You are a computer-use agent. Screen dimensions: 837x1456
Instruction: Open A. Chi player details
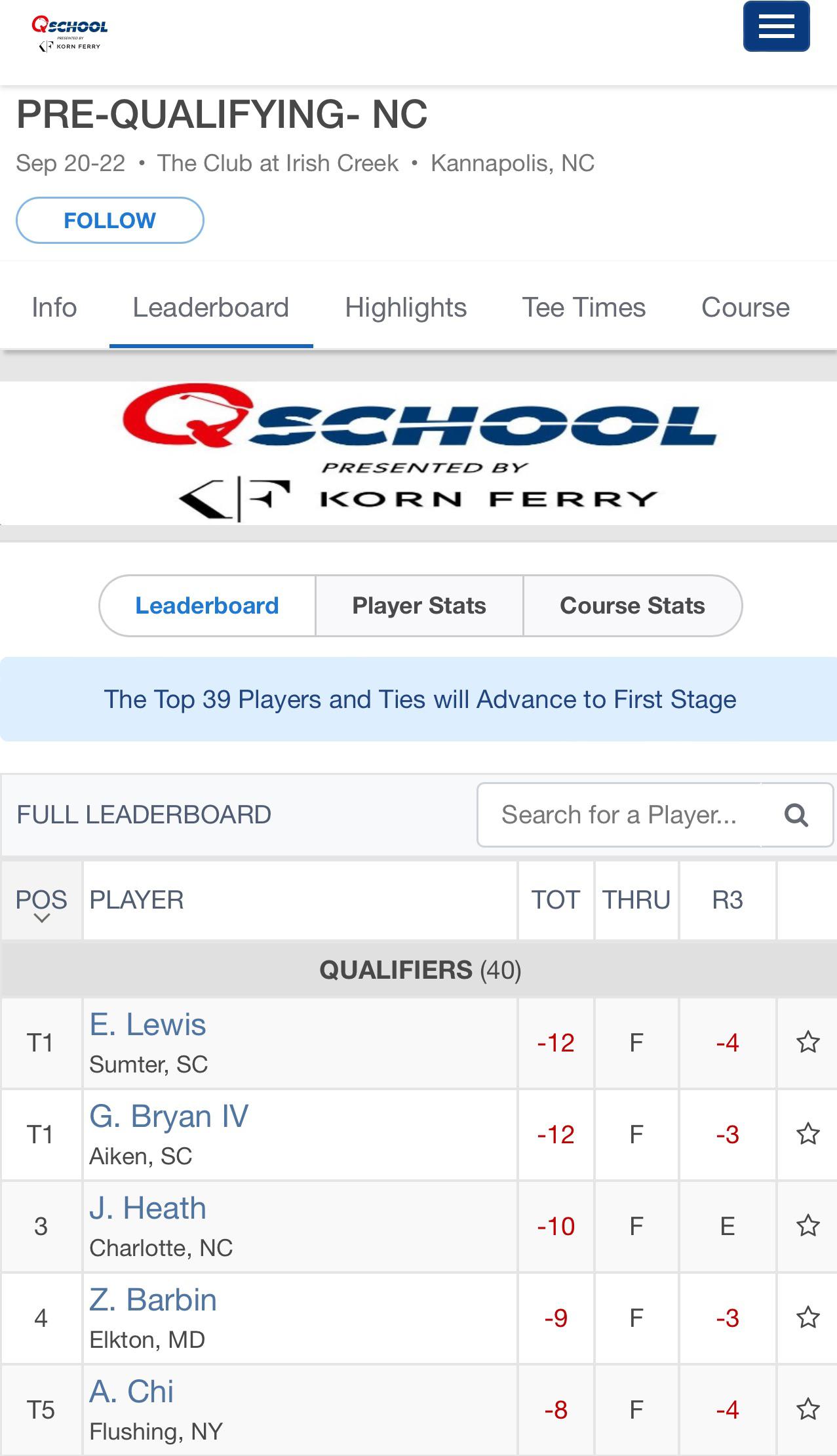pyautogui.click(x=131, y=1392)
